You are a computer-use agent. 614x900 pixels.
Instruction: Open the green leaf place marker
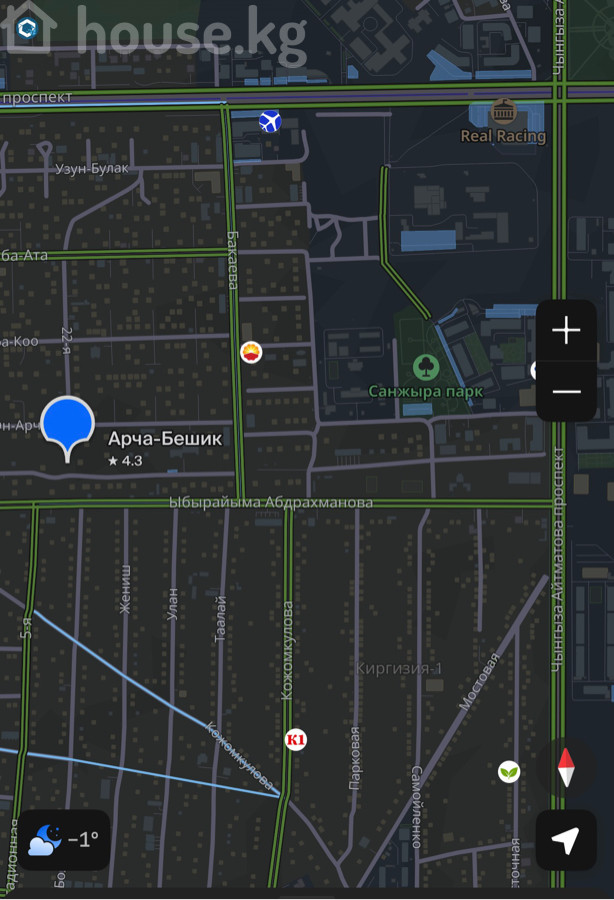tap(509, 771)
